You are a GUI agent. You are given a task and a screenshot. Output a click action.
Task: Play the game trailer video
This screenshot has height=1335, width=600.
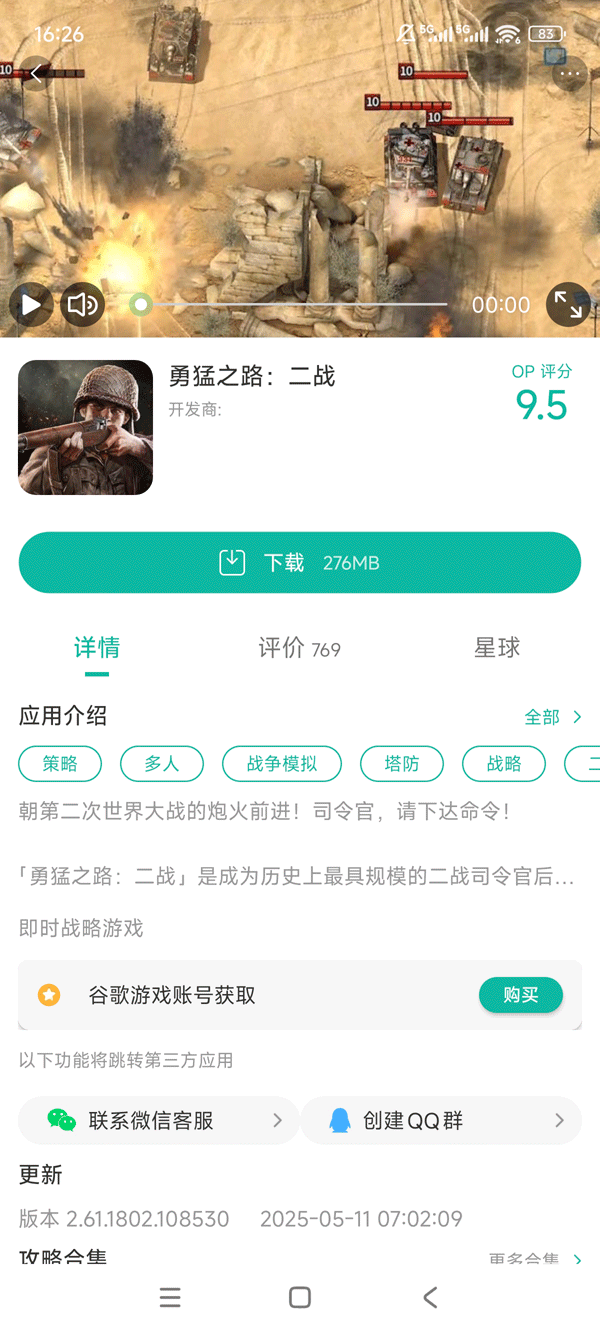(x=31, y=304)
